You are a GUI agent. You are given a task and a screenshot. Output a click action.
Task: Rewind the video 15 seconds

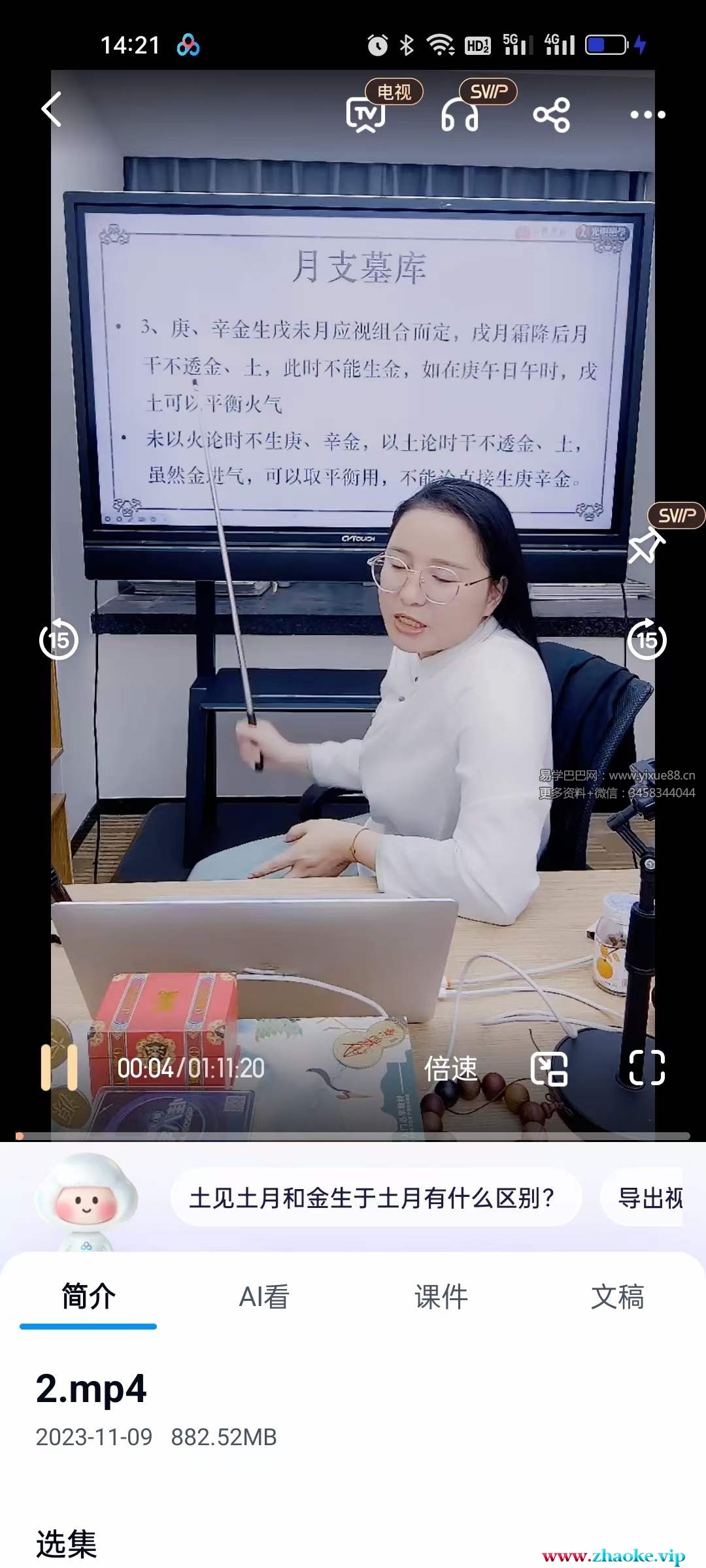(x=59, y=640)
